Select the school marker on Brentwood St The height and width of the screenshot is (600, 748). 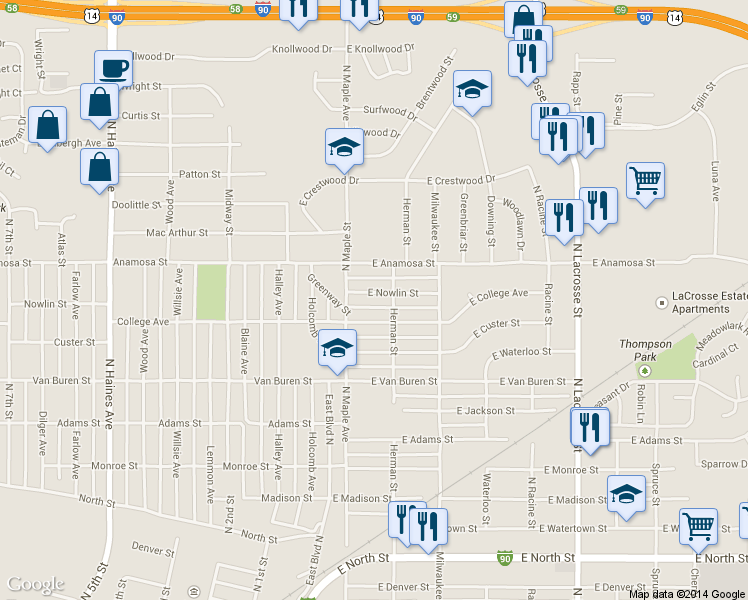point(472,90)
